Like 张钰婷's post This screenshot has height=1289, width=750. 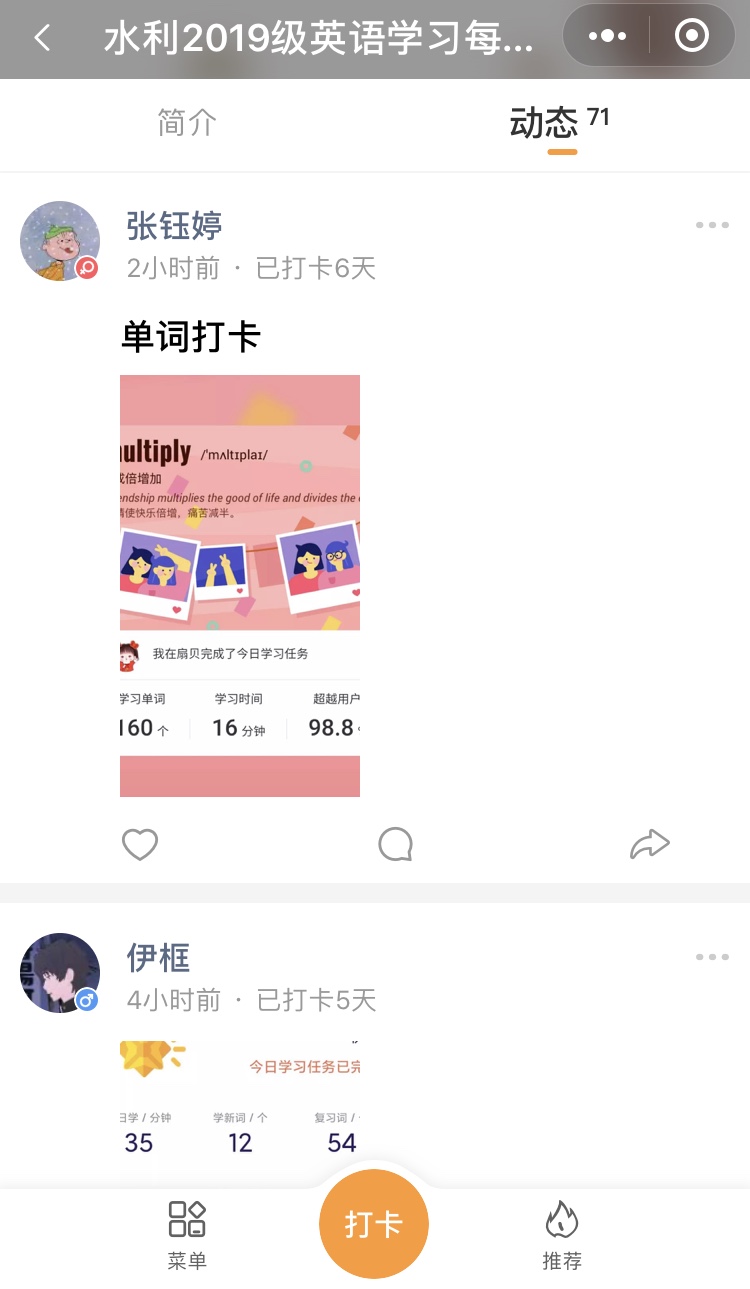pos(140,845)
